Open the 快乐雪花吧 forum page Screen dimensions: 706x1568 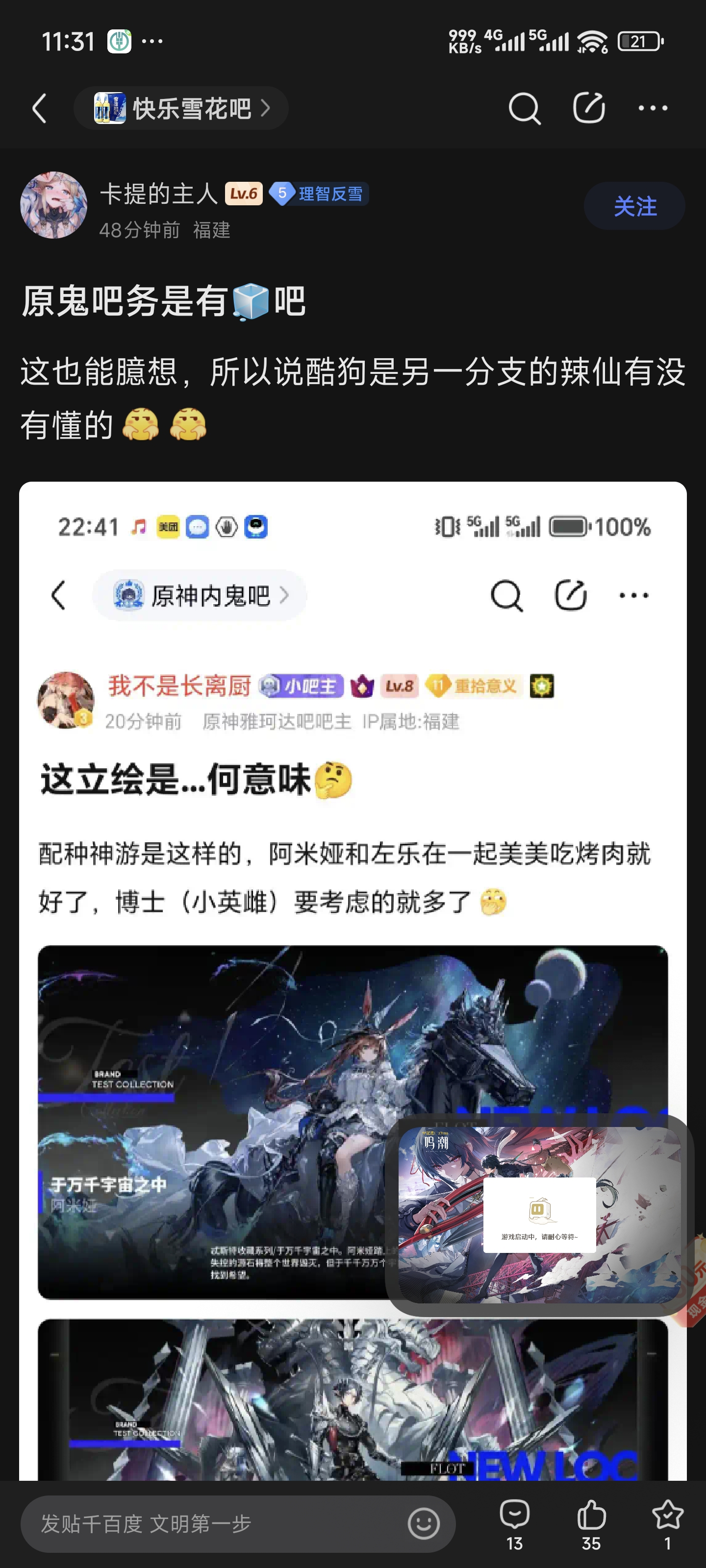tap(181, 108)
